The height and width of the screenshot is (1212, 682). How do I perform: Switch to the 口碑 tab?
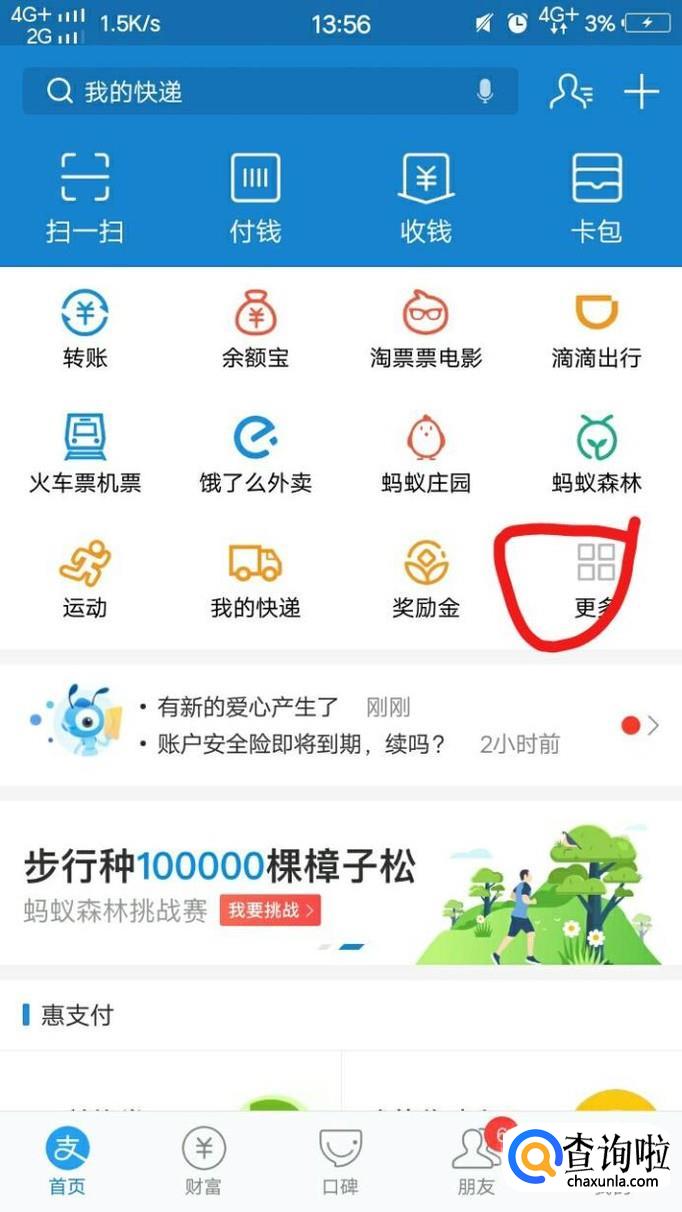click(340, 1162)
